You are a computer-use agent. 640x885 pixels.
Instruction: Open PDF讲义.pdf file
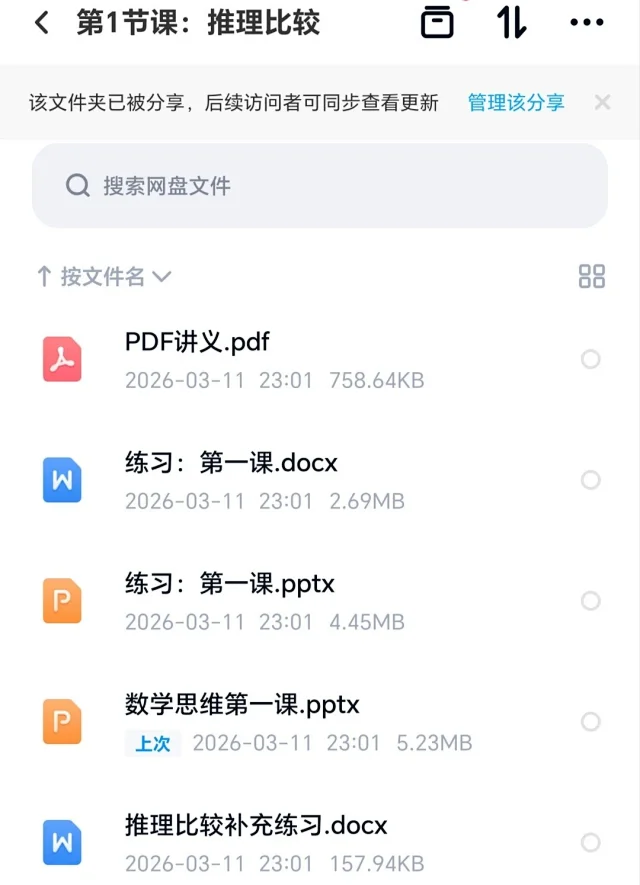pyautogui.click(x=198, y=343)
